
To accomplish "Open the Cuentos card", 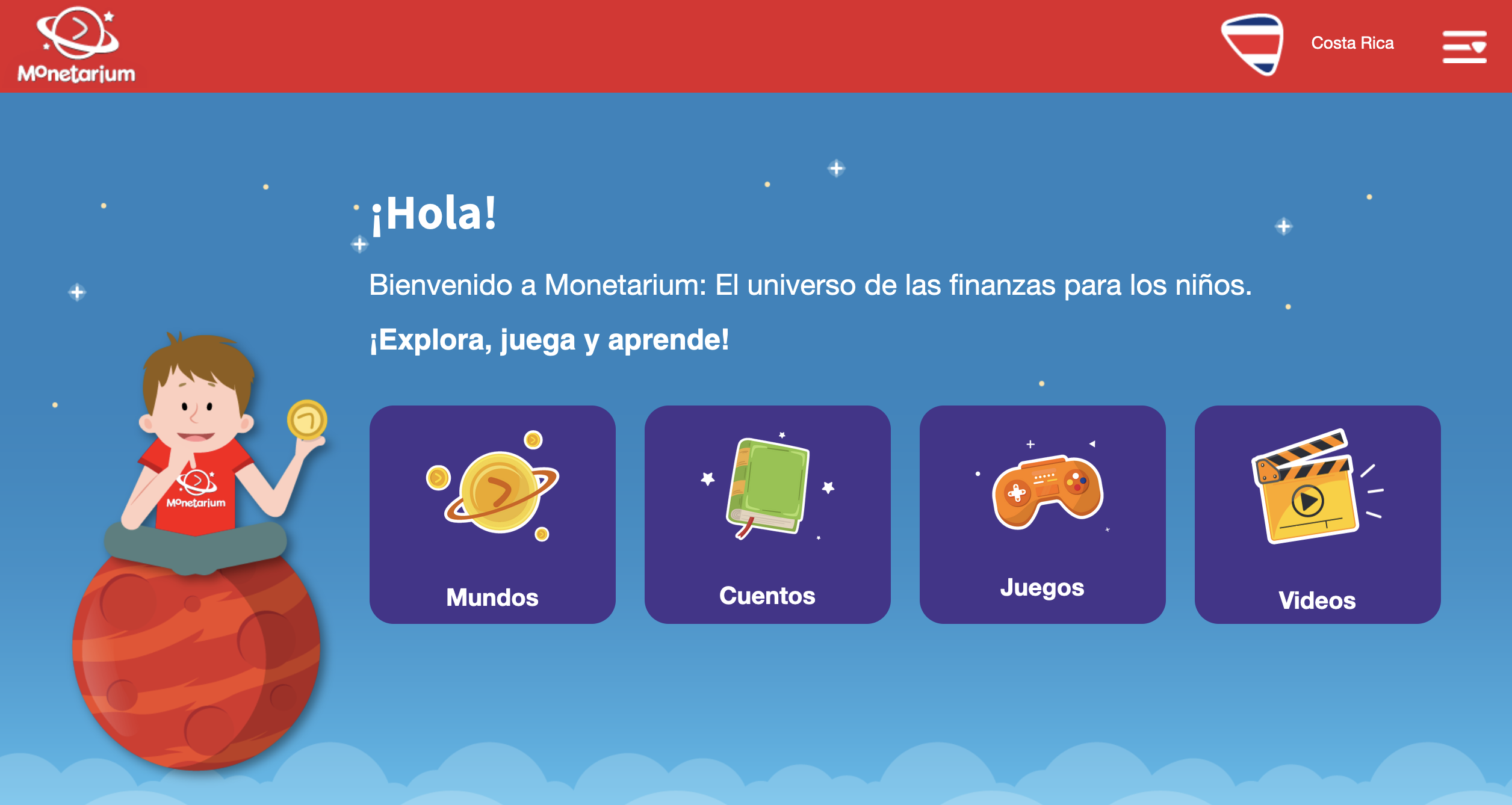I will coord(767,514).
